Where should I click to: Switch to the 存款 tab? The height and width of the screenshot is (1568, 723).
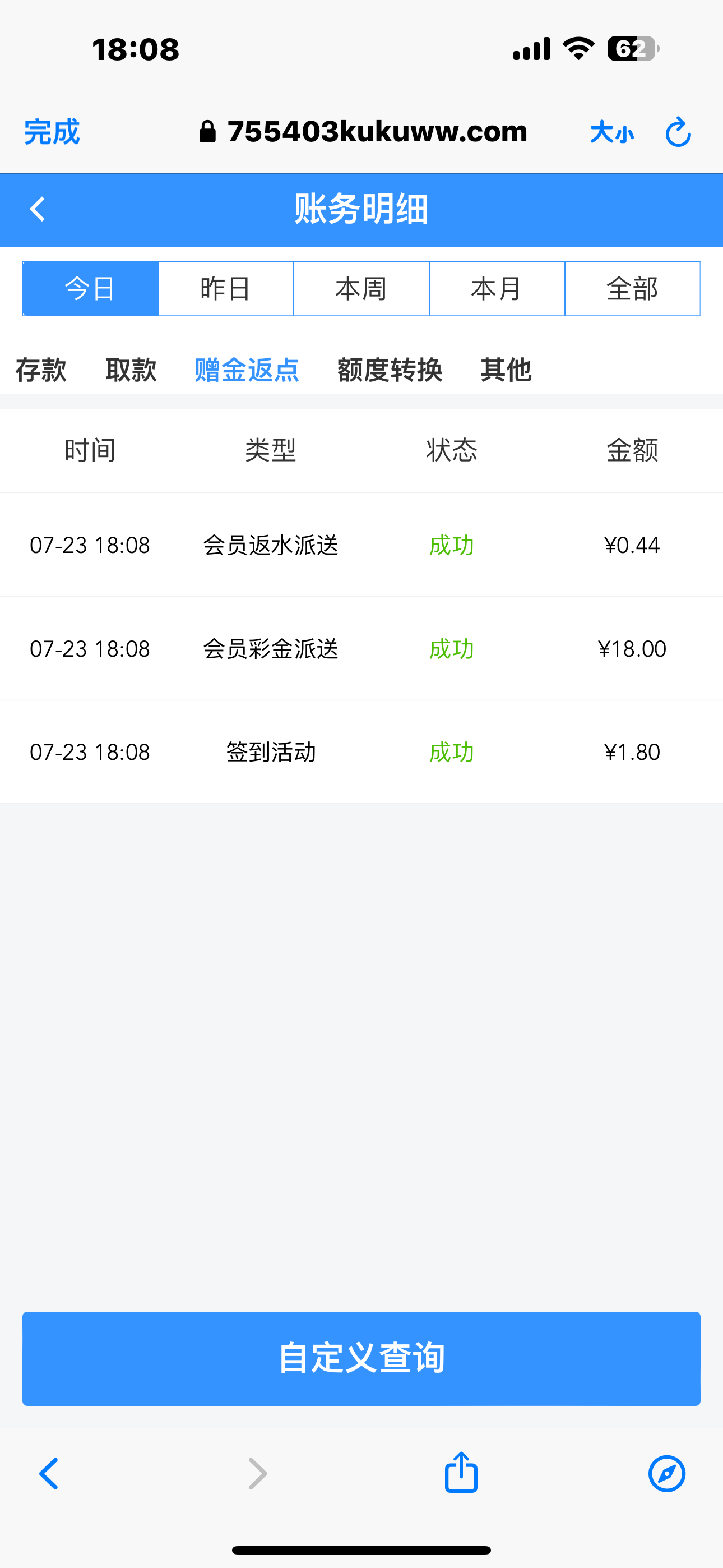coord(41,370)
